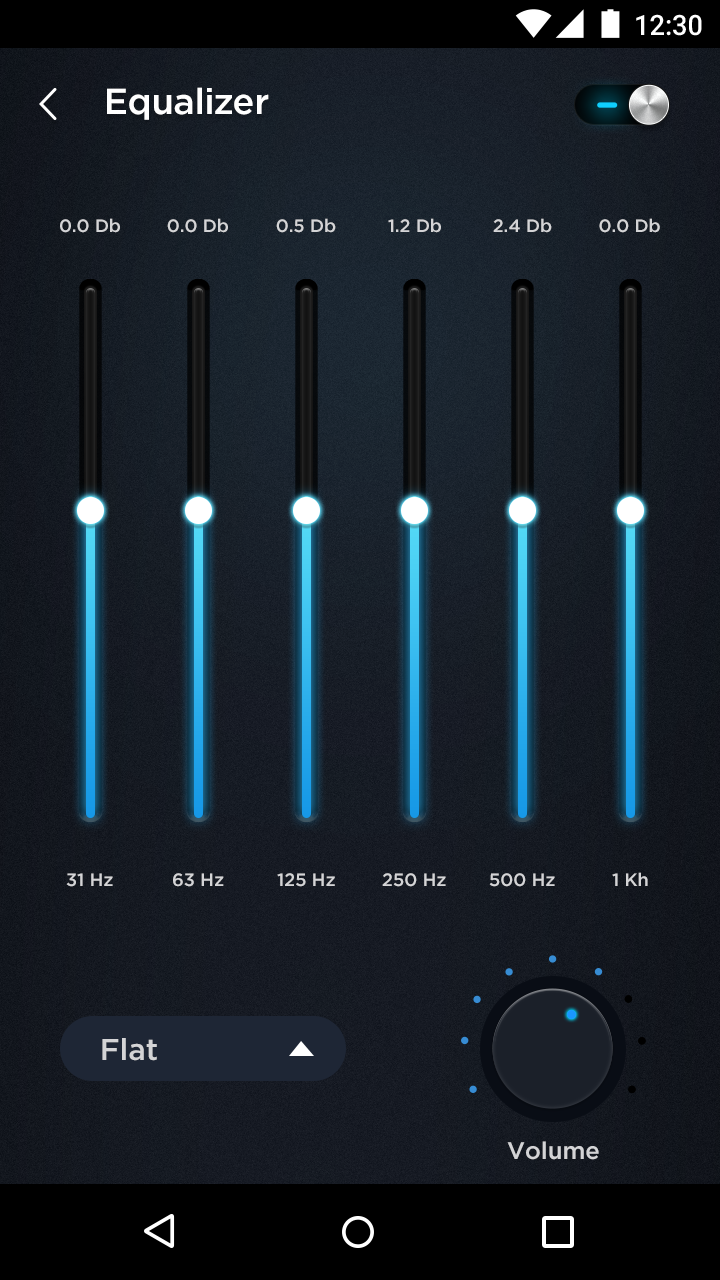Click the 250 Hz slider handle
The width and height of the screenshot is (720, 1280).
[x=414, y=510]
